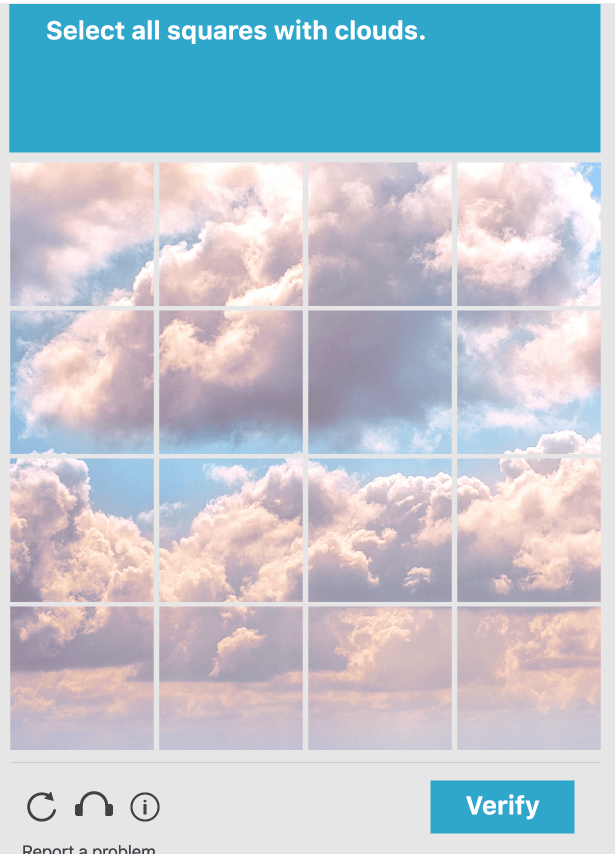Tap the Verify button
This screenshot has height=854, width=616.
point(502,806)
